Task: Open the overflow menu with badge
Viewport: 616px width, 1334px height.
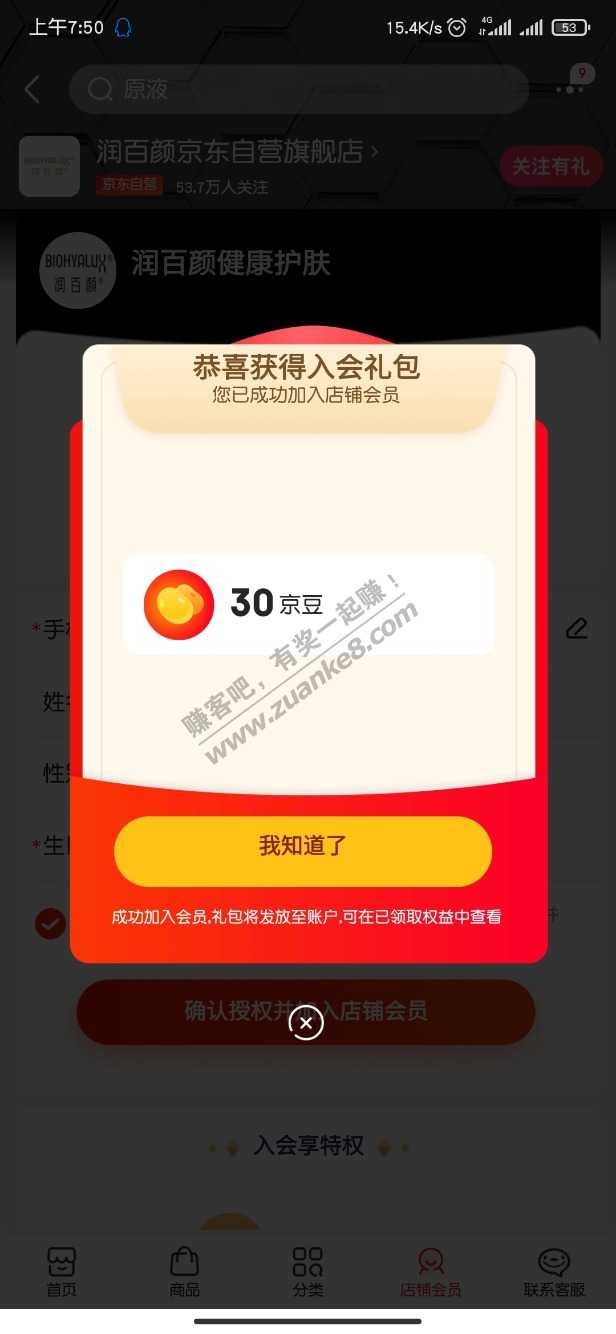Action: (571, 86)
